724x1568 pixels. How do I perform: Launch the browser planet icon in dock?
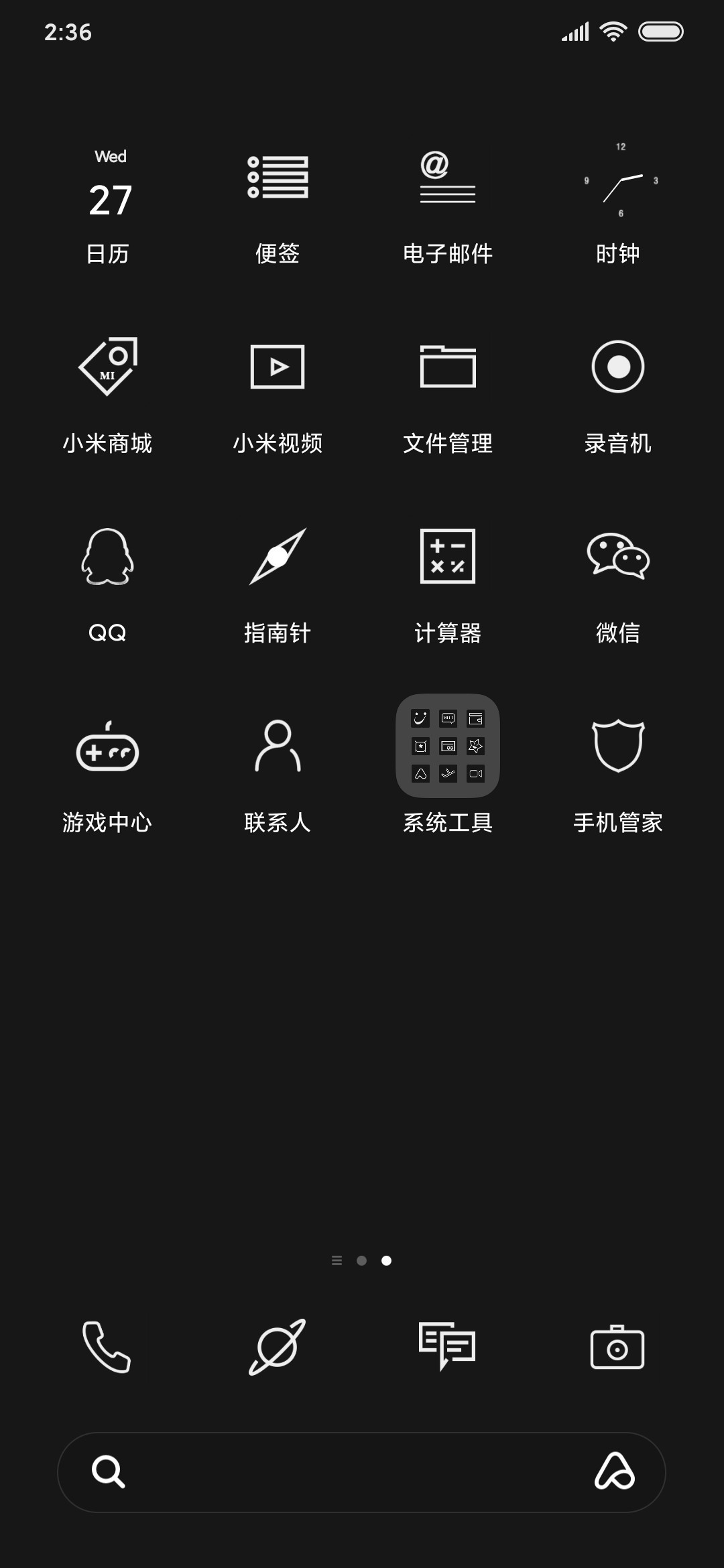[278, 1347]
